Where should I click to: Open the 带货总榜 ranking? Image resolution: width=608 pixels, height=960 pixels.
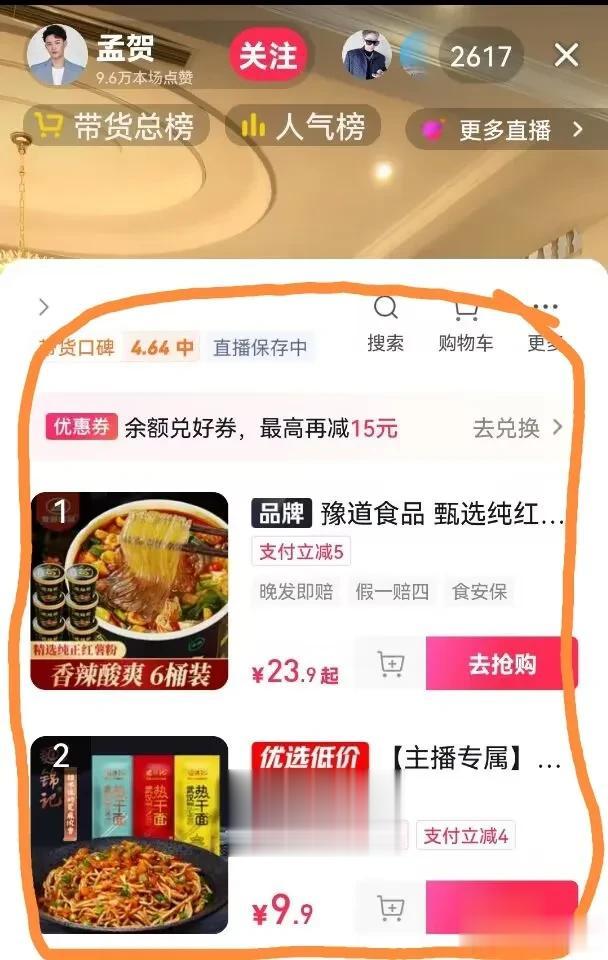click(116, 127)
